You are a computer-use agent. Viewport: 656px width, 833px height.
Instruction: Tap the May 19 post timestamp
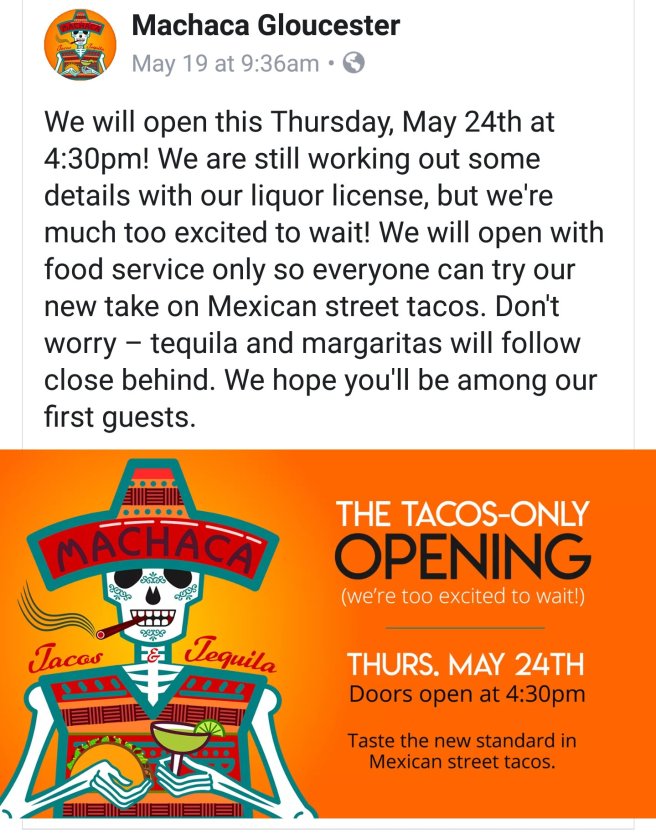[225, 64]
